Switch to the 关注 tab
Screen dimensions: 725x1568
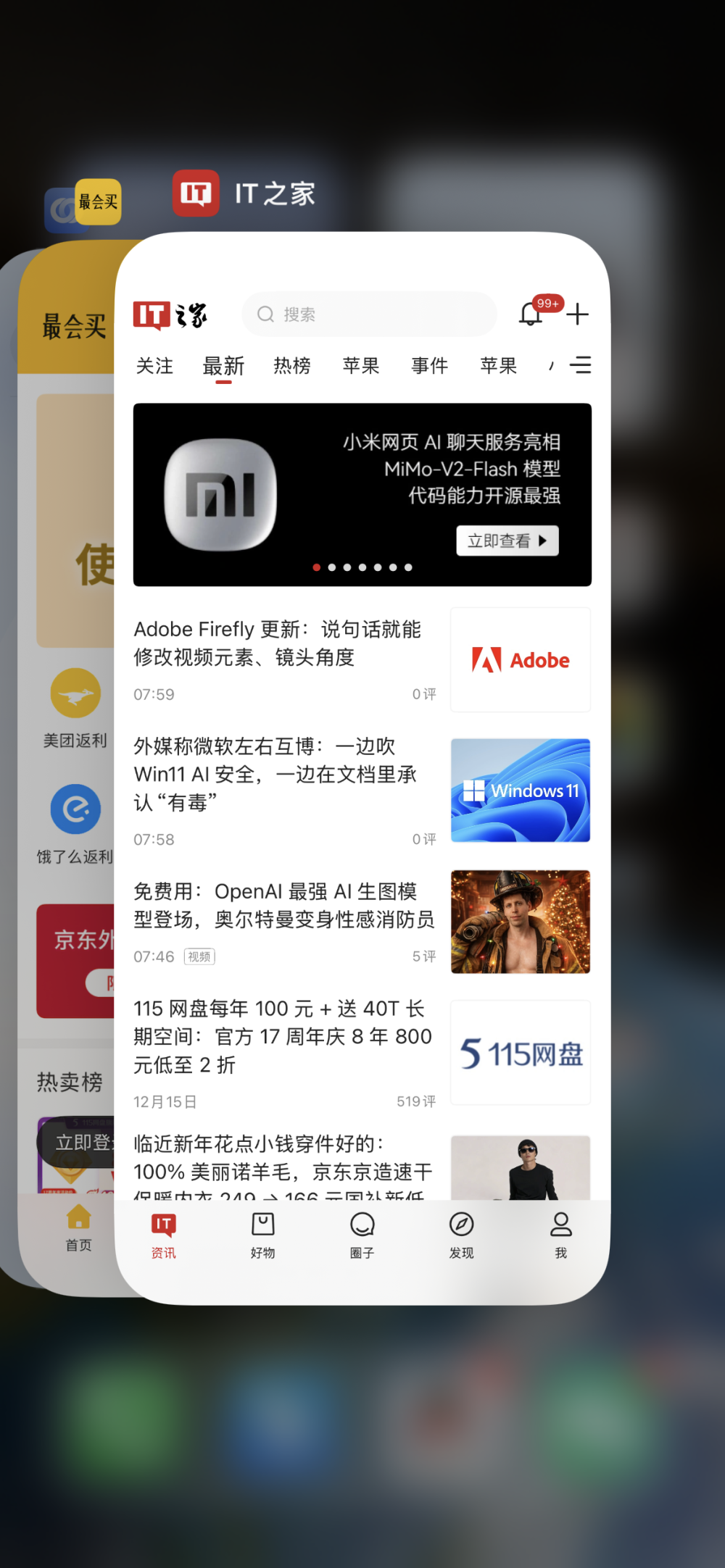pyautogui.click(x=154, y=366)
